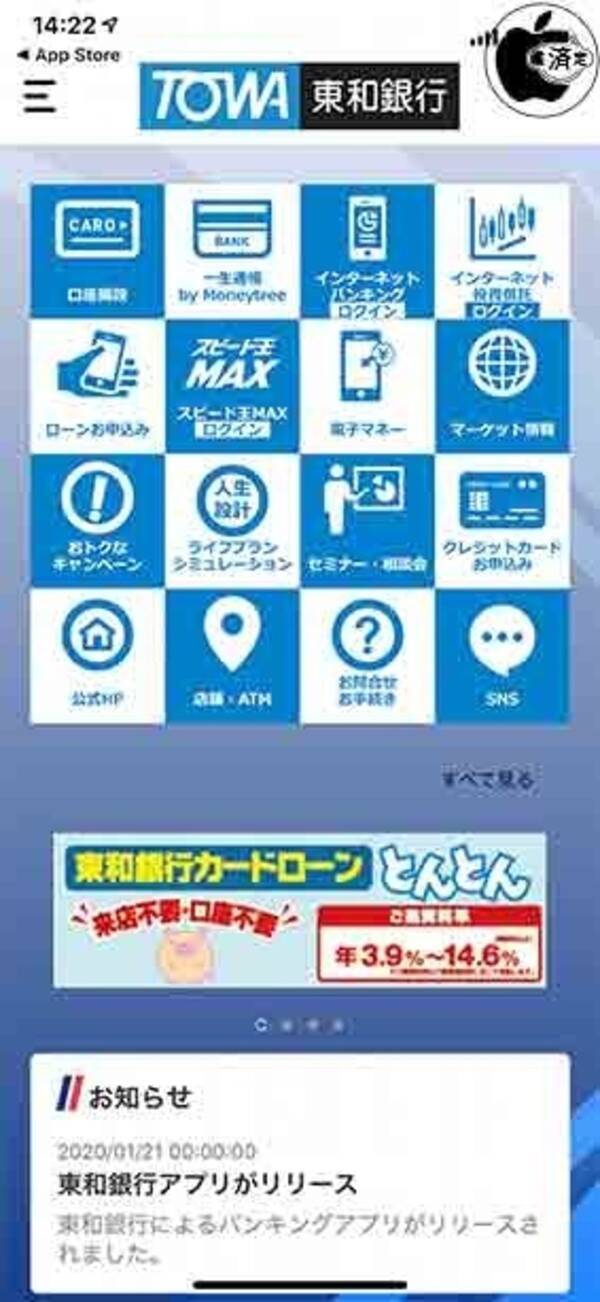Open the 東和銀行カードローン banner
This screenshot has width=600, height=1302.
[x=300, y=910]
